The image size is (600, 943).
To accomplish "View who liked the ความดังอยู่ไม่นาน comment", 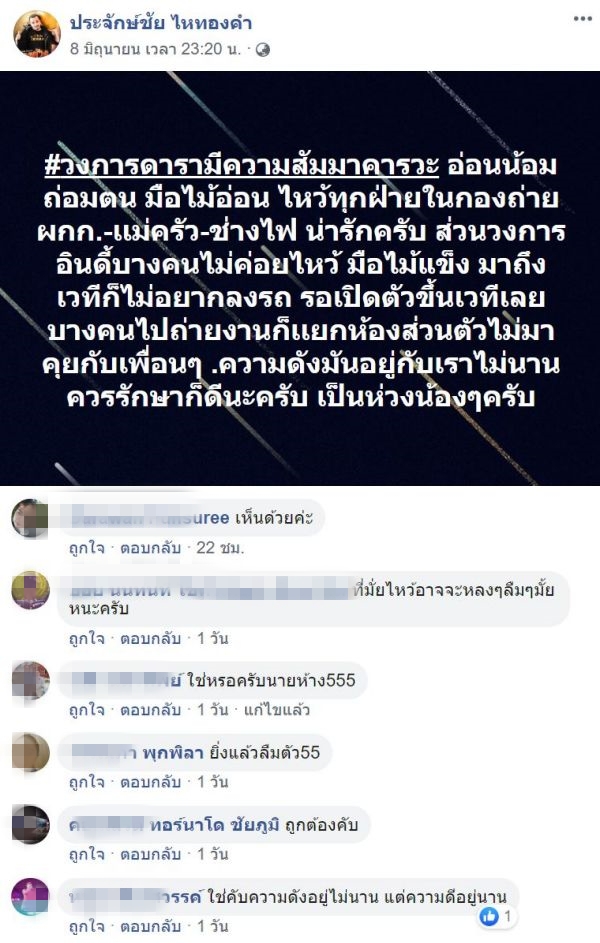I will click(x=497, y=915).
